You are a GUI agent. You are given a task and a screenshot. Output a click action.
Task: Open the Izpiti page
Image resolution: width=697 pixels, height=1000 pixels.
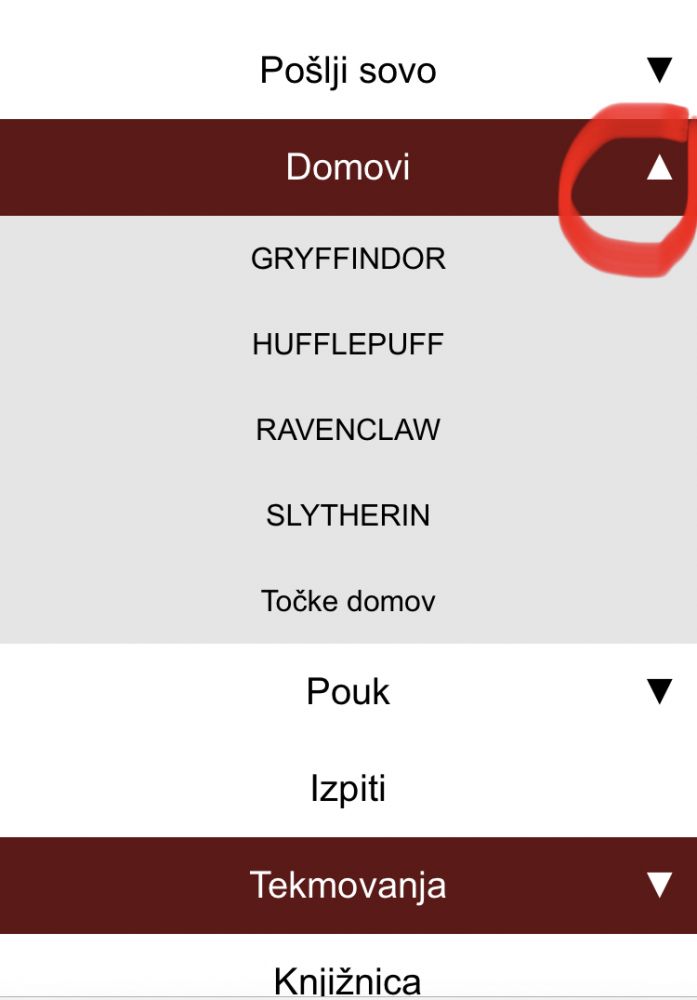pos(348,789)
